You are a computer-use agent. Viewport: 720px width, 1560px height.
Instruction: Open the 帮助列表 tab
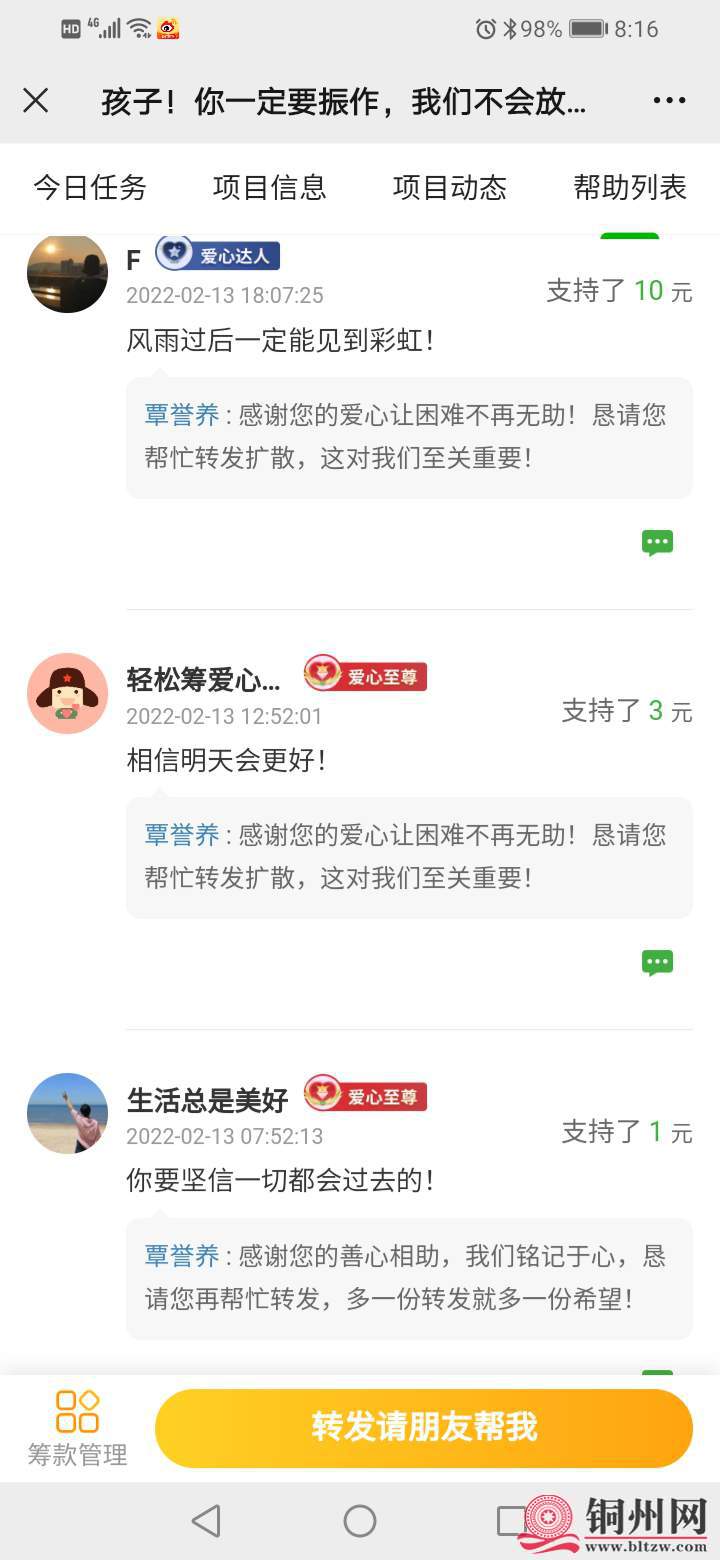click(629, 188)
